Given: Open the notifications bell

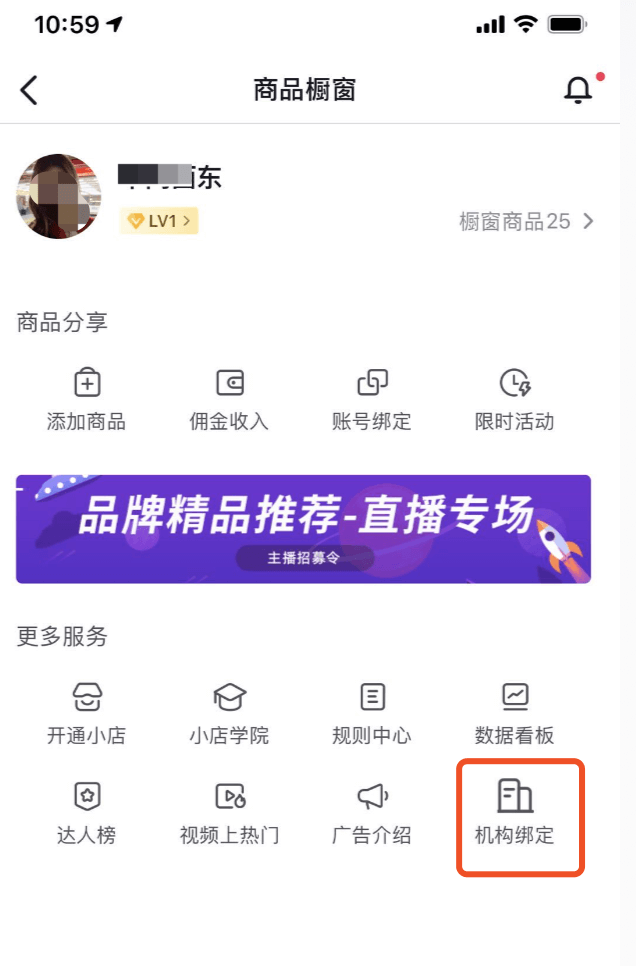Looking at the screenshot, I should coord(578,91).
